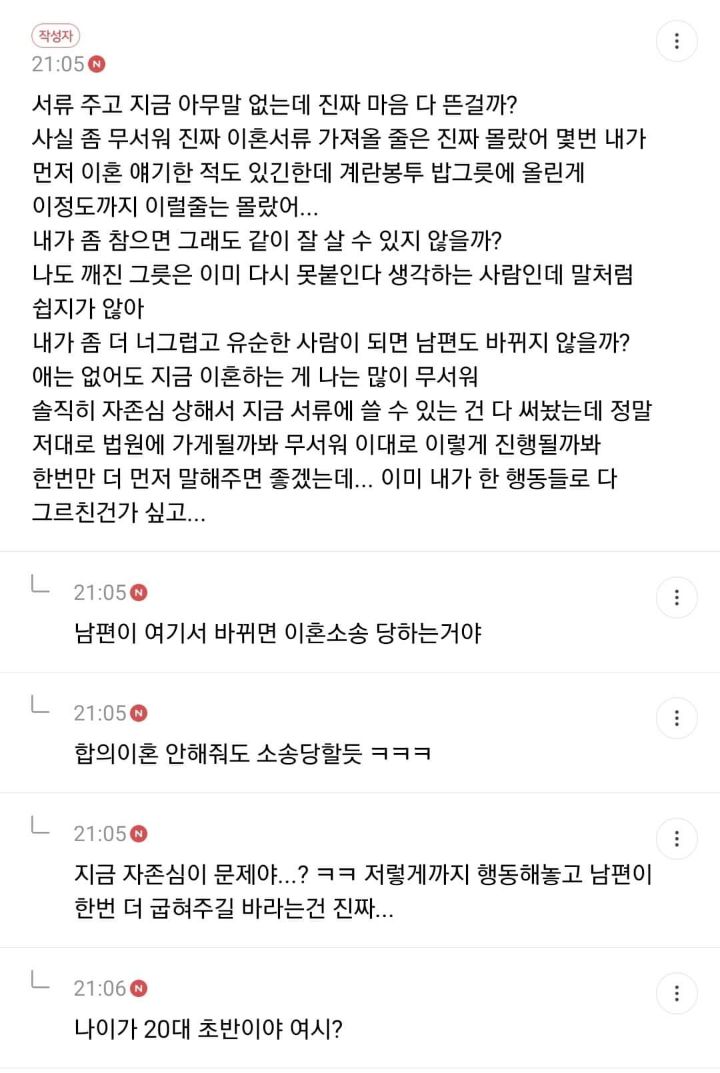The image size is (720, 1073).
Task: Click the reply indent arrow of the last comment
Action: (x=40, y=984)
